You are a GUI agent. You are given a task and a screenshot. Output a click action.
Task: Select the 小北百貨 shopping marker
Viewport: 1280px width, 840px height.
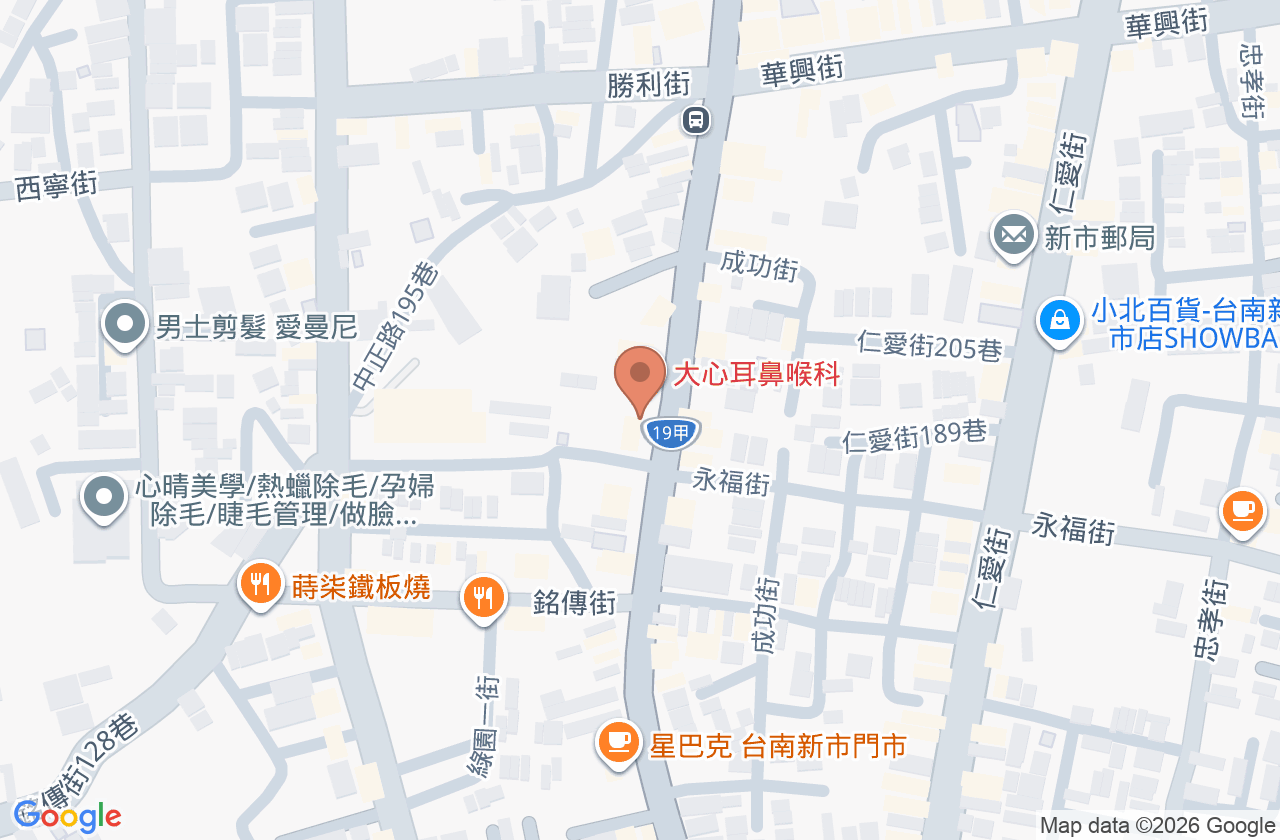[1060, 322]
